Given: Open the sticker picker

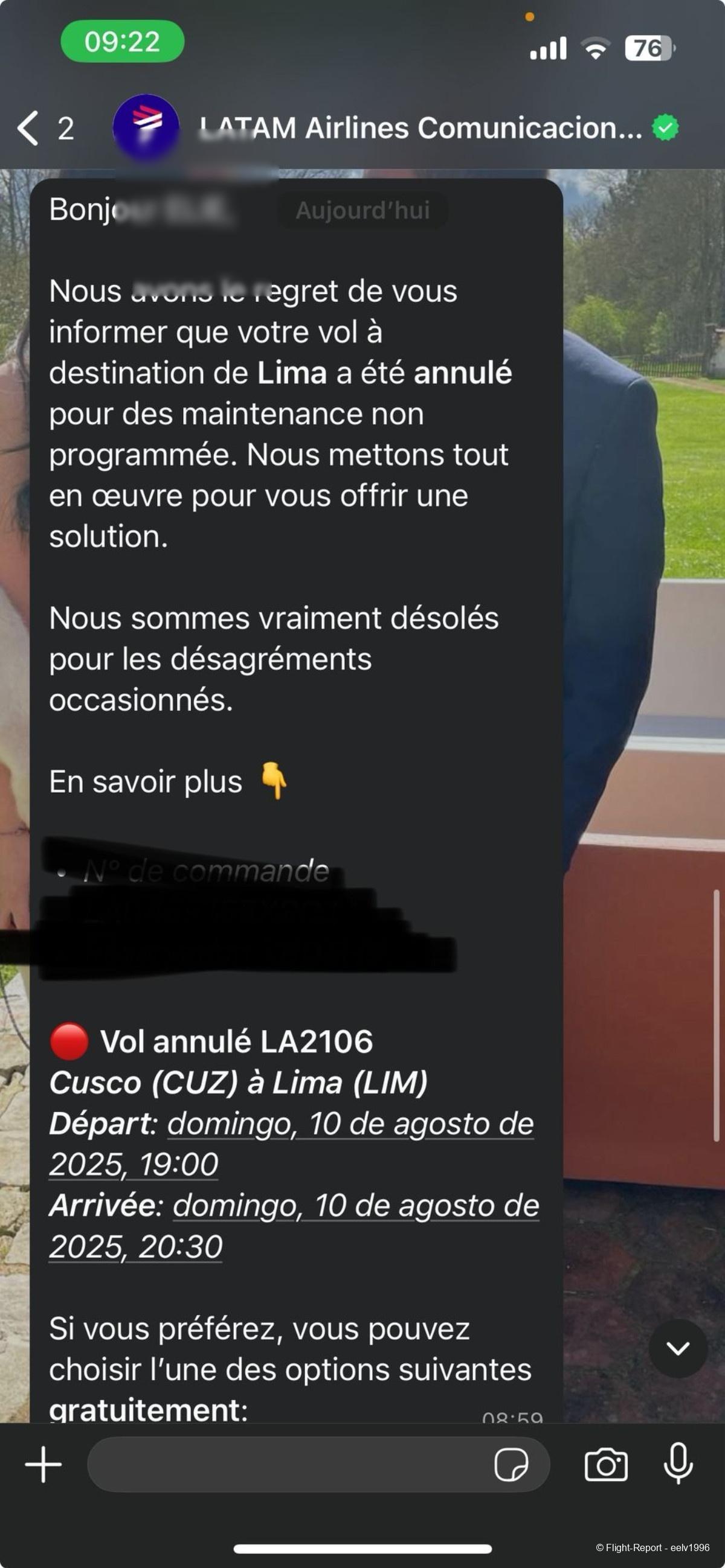Looking at the screenshot, I should tap(511, 1465).
